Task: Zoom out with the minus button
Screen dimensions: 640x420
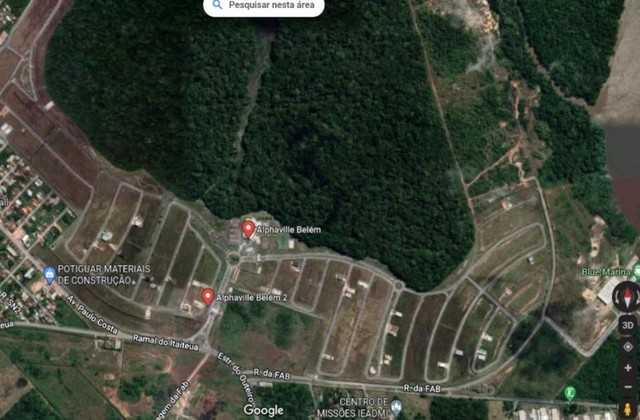Action: [x=628, y=387]
